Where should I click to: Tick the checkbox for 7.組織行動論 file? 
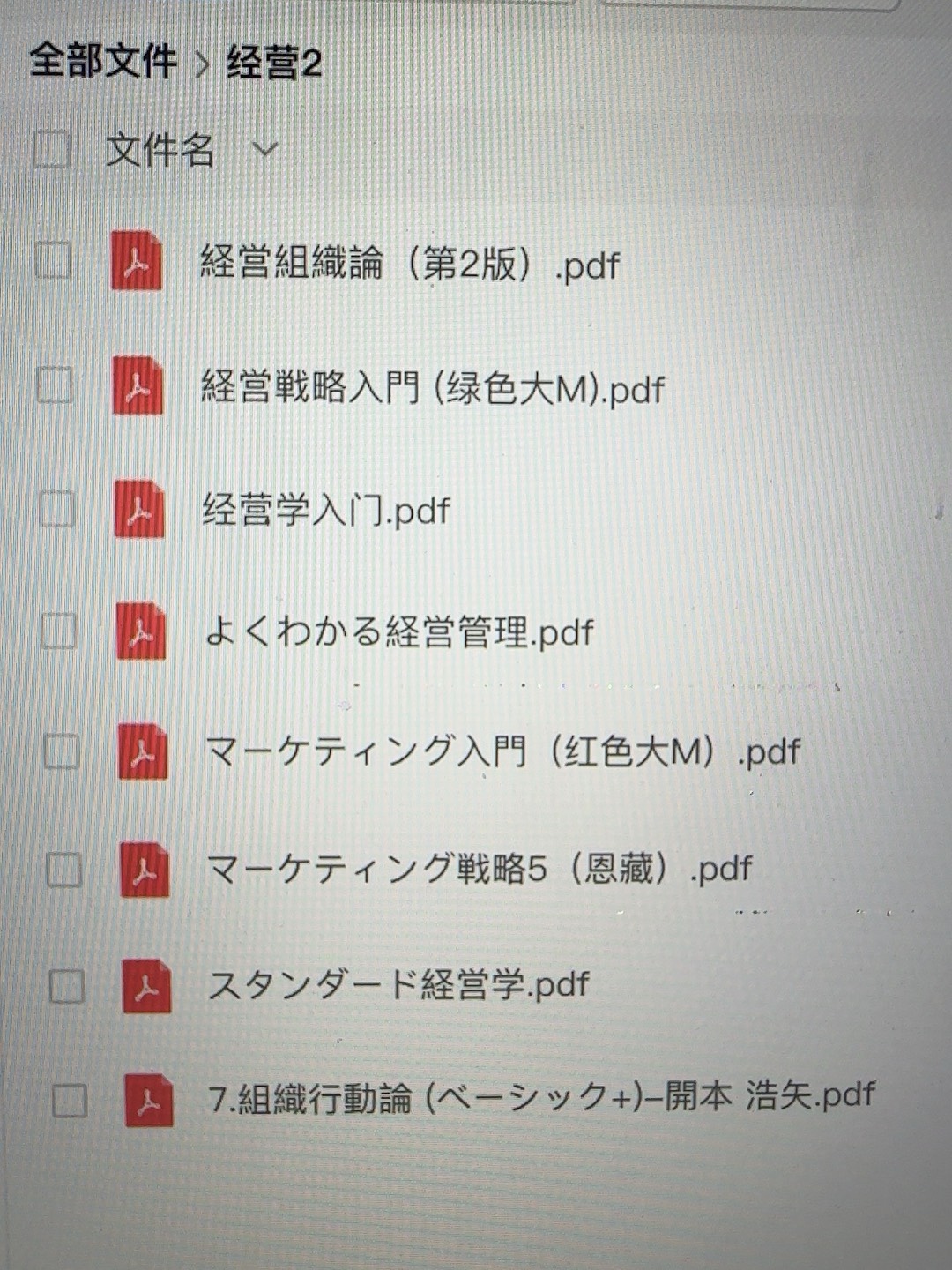tap(69, 1100)
